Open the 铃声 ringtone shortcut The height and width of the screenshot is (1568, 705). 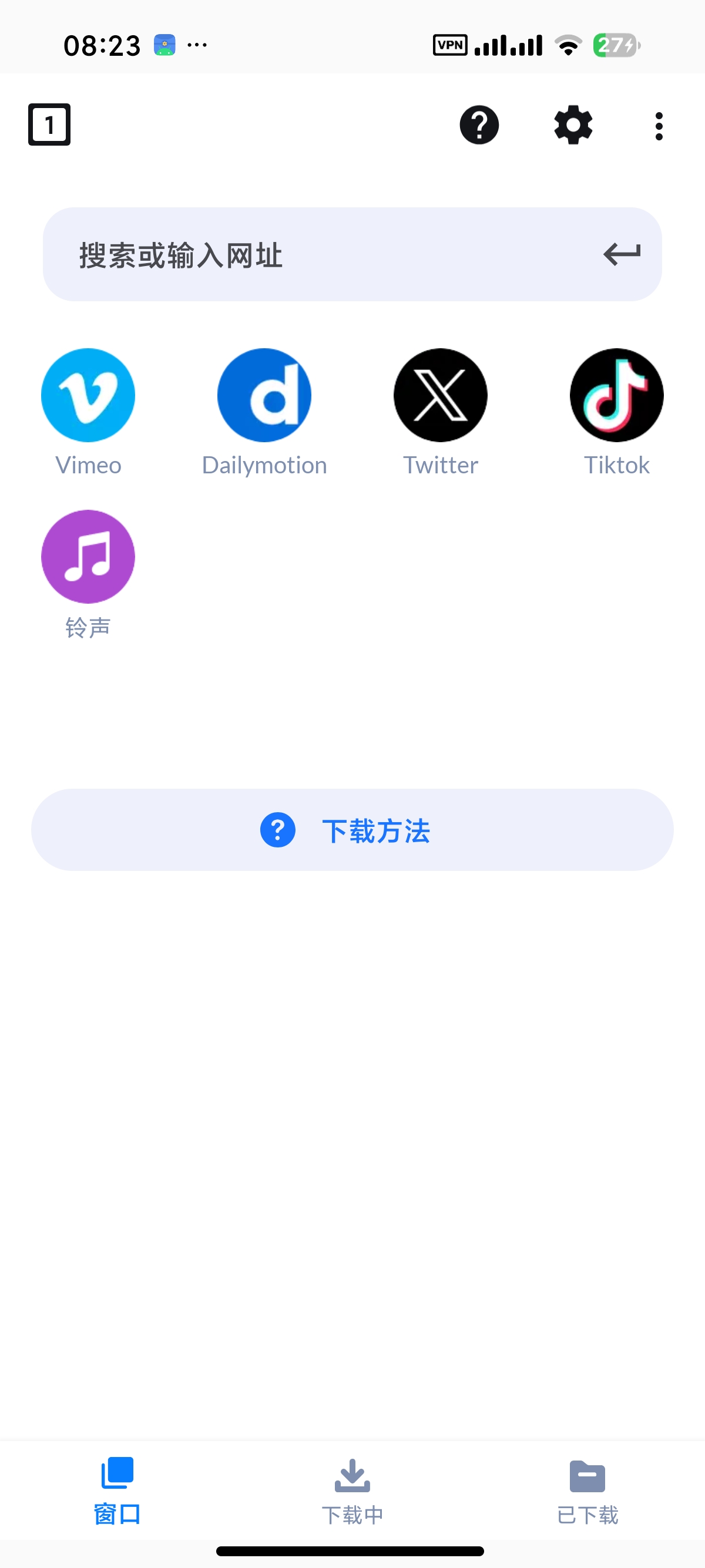click(x=88, y=574)
